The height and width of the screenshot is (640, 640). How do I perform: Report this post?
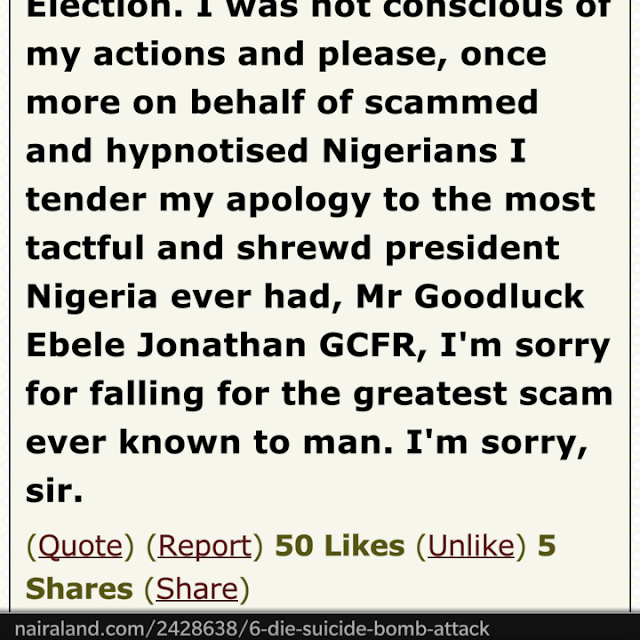click(205, 546)
